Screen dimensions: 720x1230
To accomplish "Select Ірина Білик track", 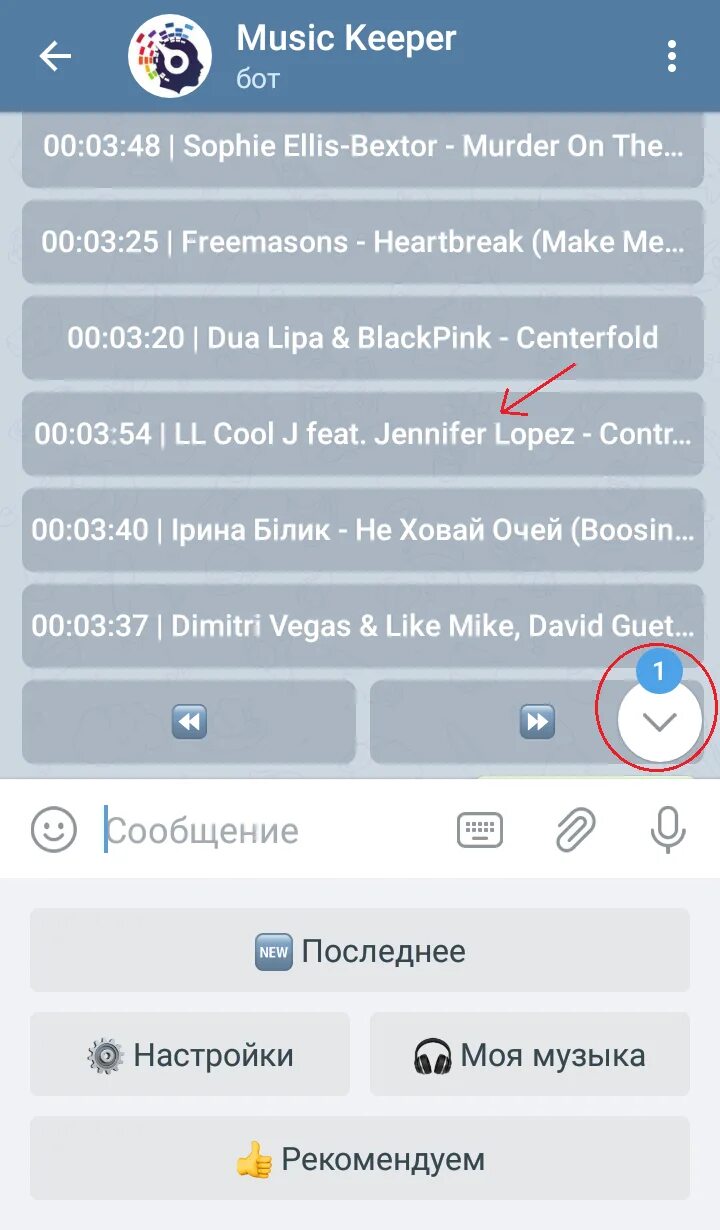I will click(x=363, y=530).
